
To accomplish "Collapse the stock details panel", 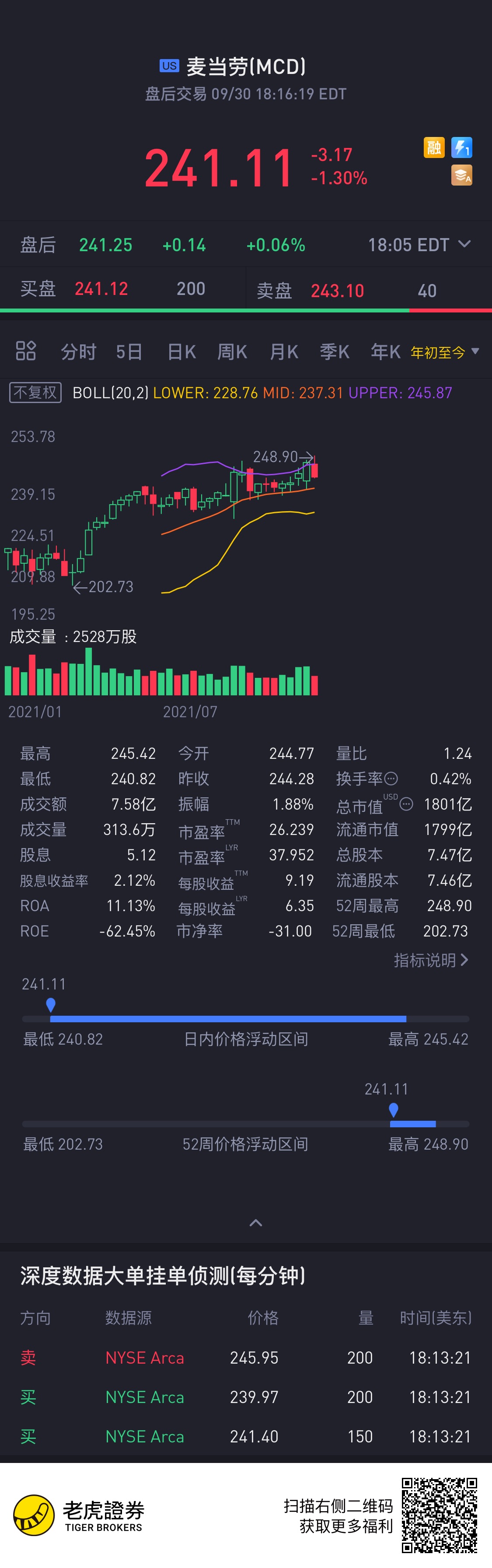I will click(x=256, y=1223).
